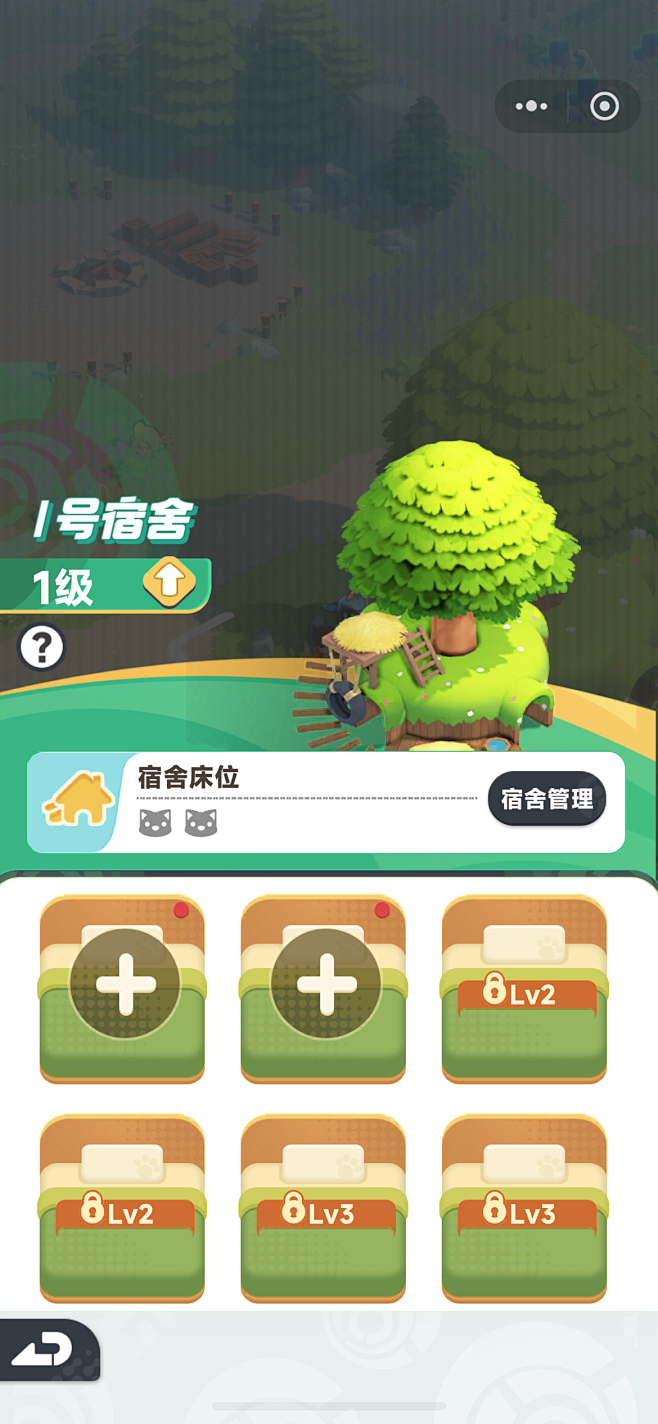Open the question mark help icon

[42, 647]
